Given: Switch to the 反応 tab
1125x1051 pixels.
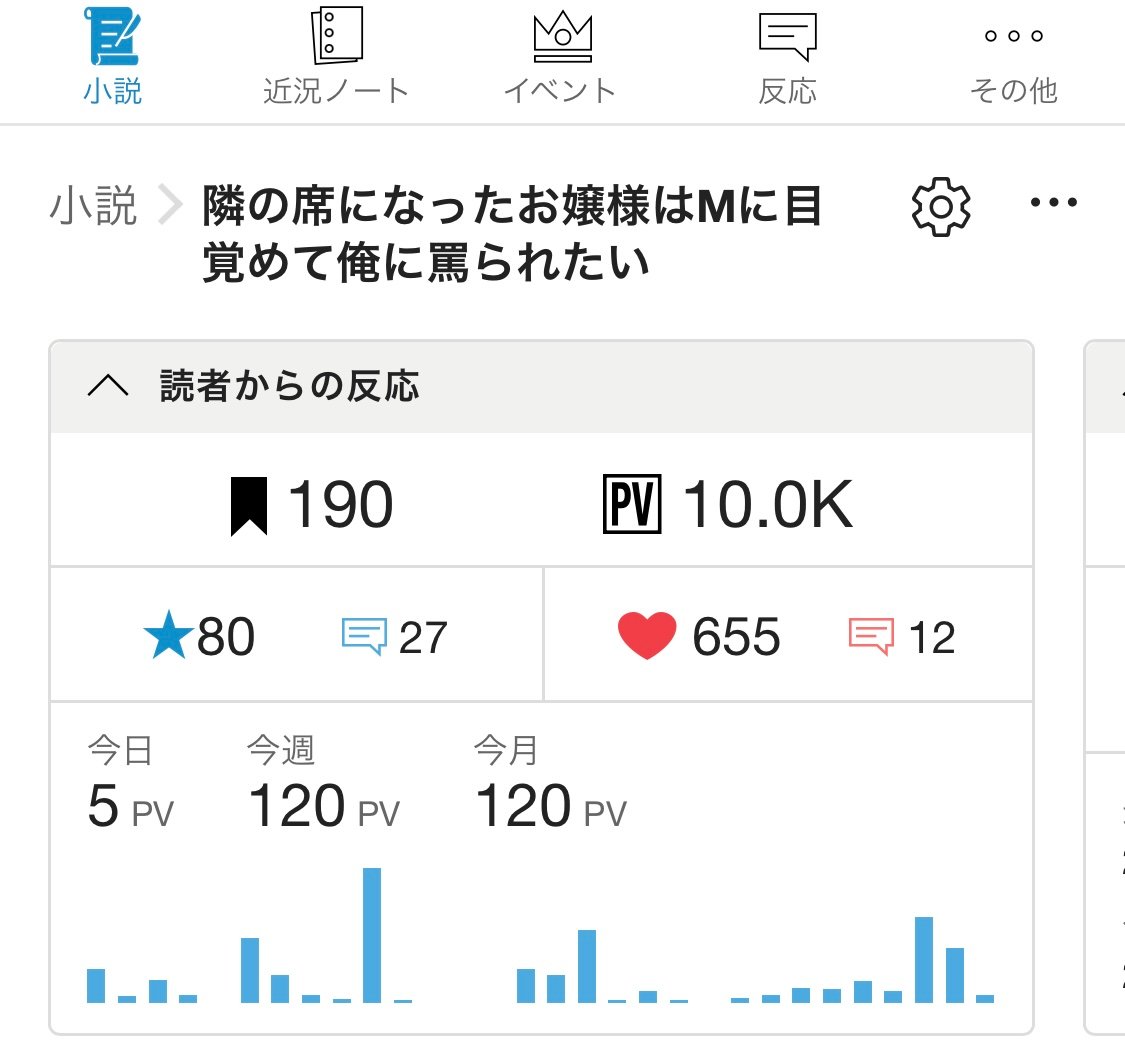Looking at the screenshot, I should click(787, 57).
